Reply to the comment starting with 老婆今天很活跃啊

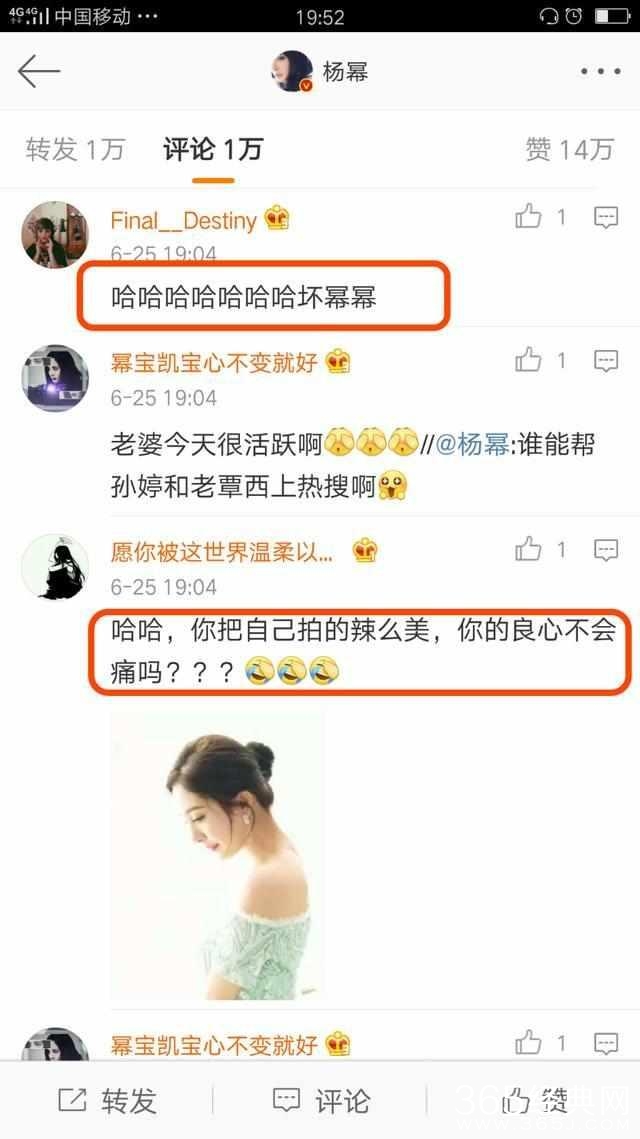[x=606, y=360]
